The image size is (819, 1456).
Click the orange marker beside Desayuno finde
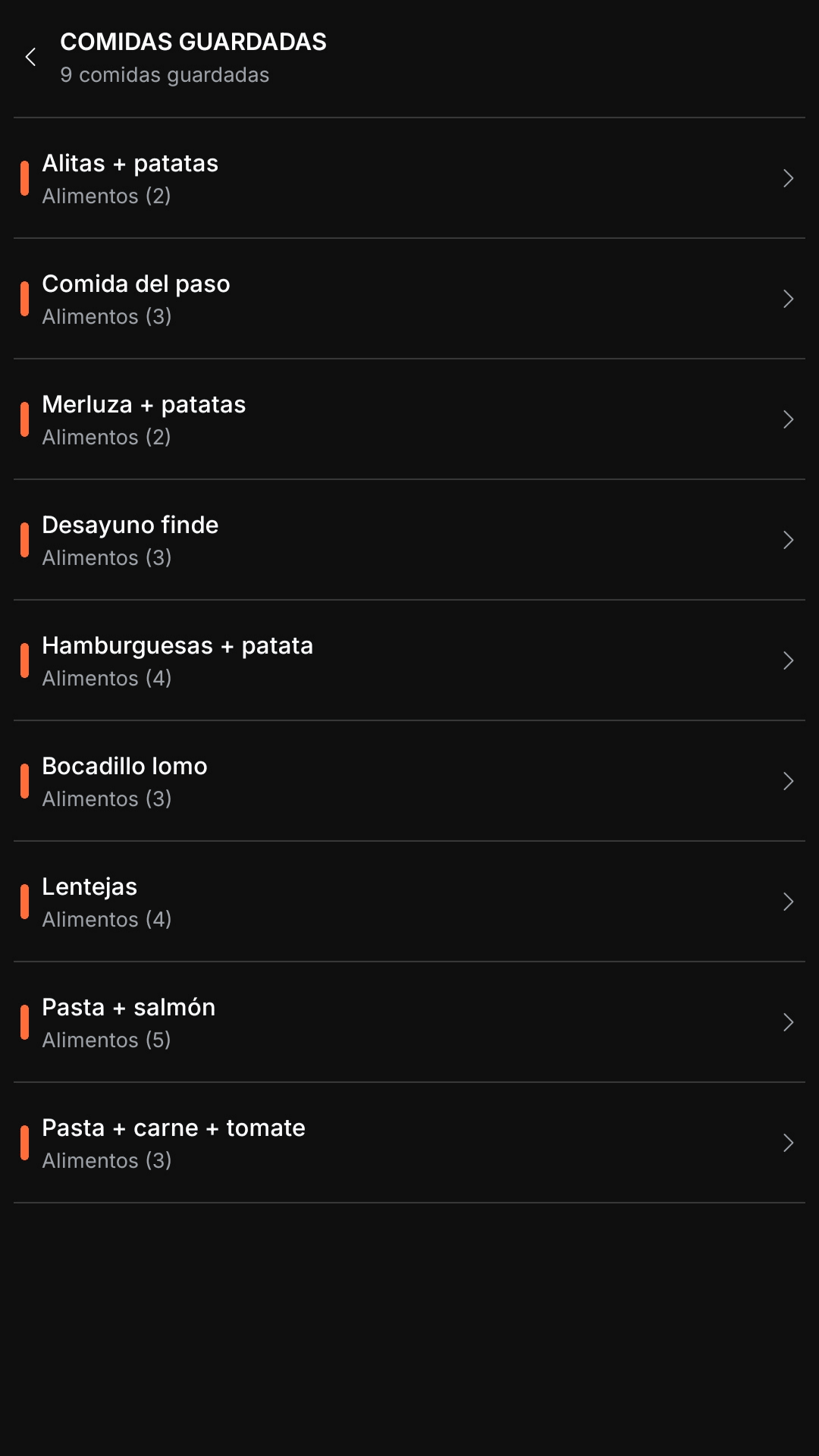[24, 541]
